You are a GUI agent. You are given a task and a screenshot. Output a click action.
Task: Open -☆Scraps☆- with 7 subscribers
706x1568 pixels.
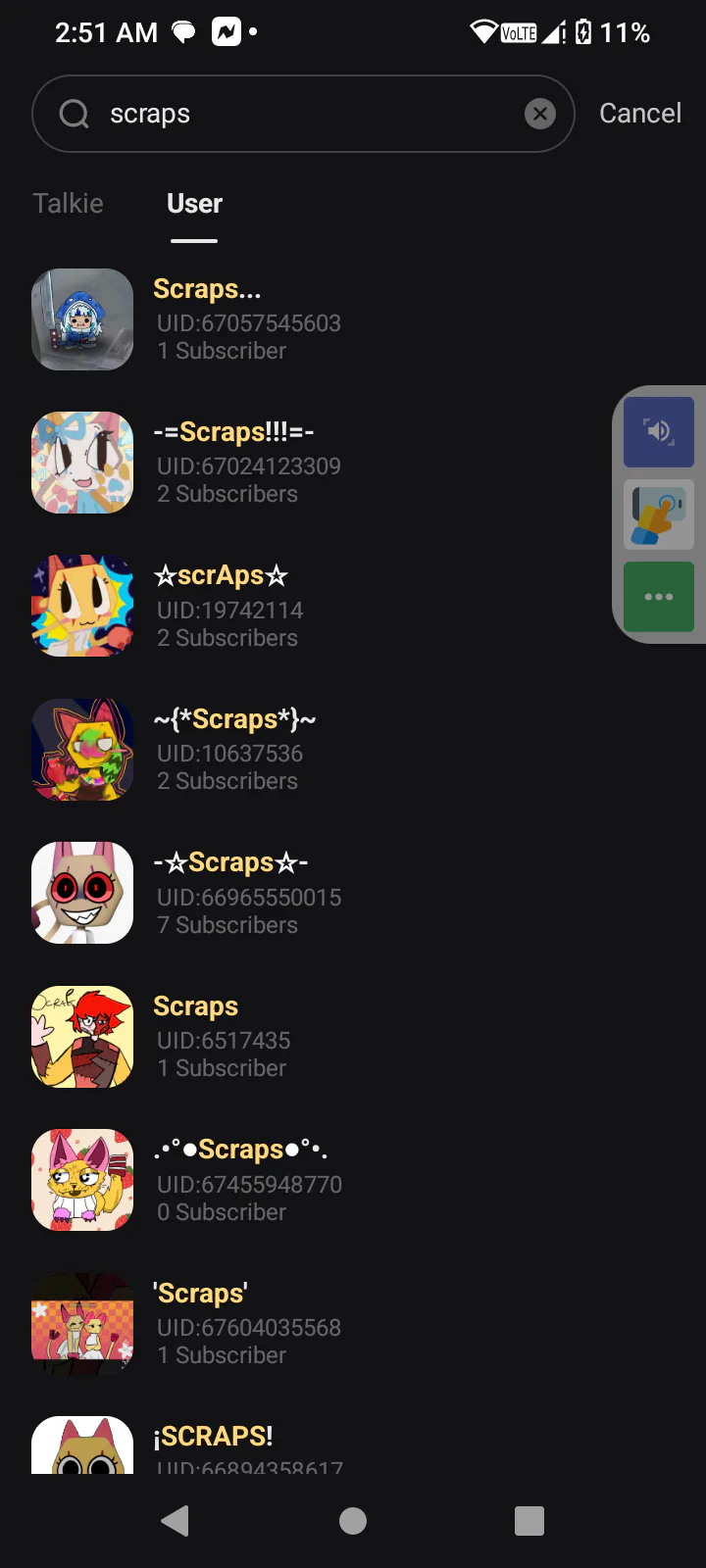click(245, 893)
